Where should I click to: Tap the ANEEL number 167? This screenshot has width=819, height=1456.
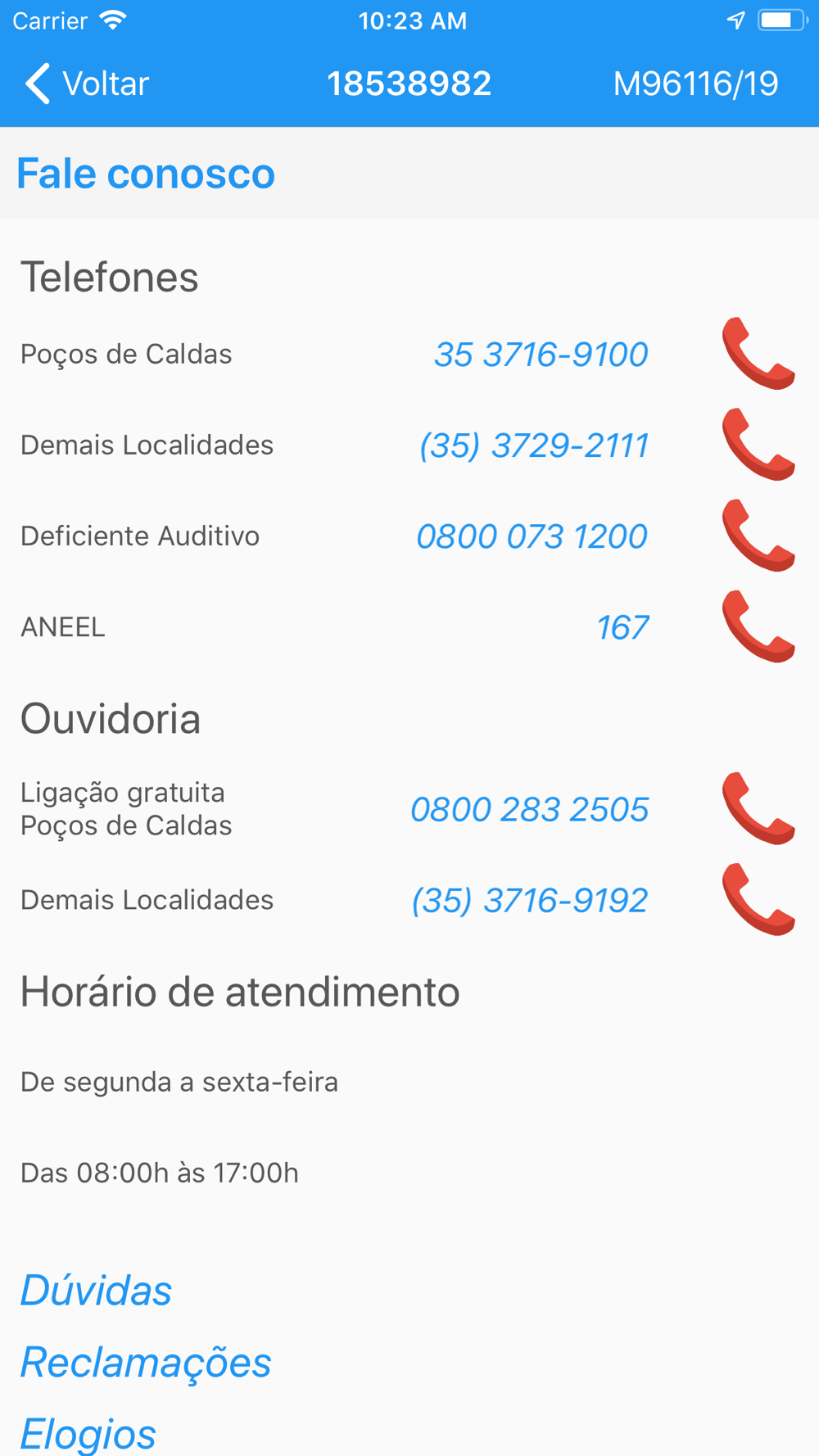(623, 627)
